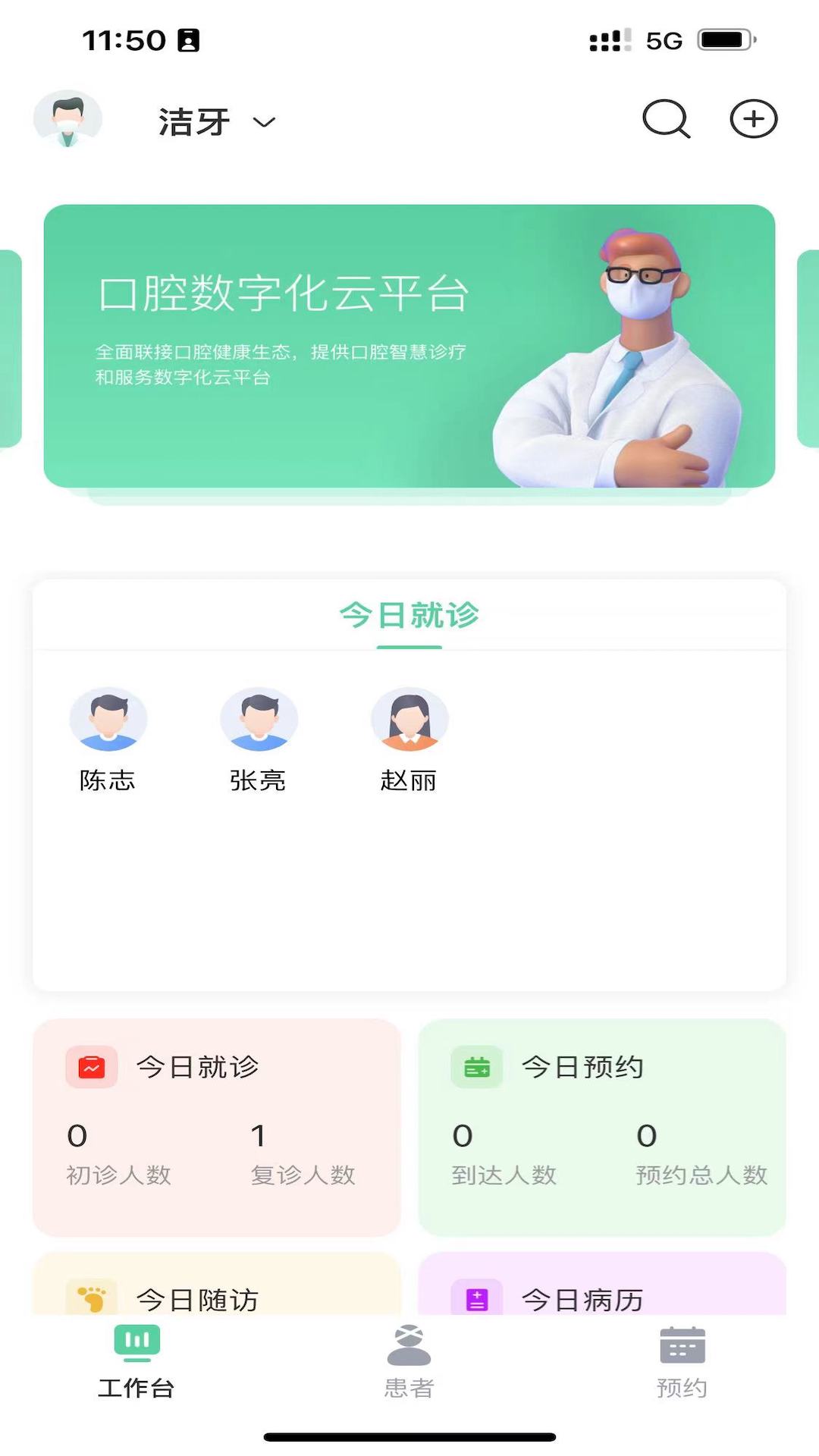Collapse the 洁牙 selection menu
The image size is (819, 1456).
point(263,121)
